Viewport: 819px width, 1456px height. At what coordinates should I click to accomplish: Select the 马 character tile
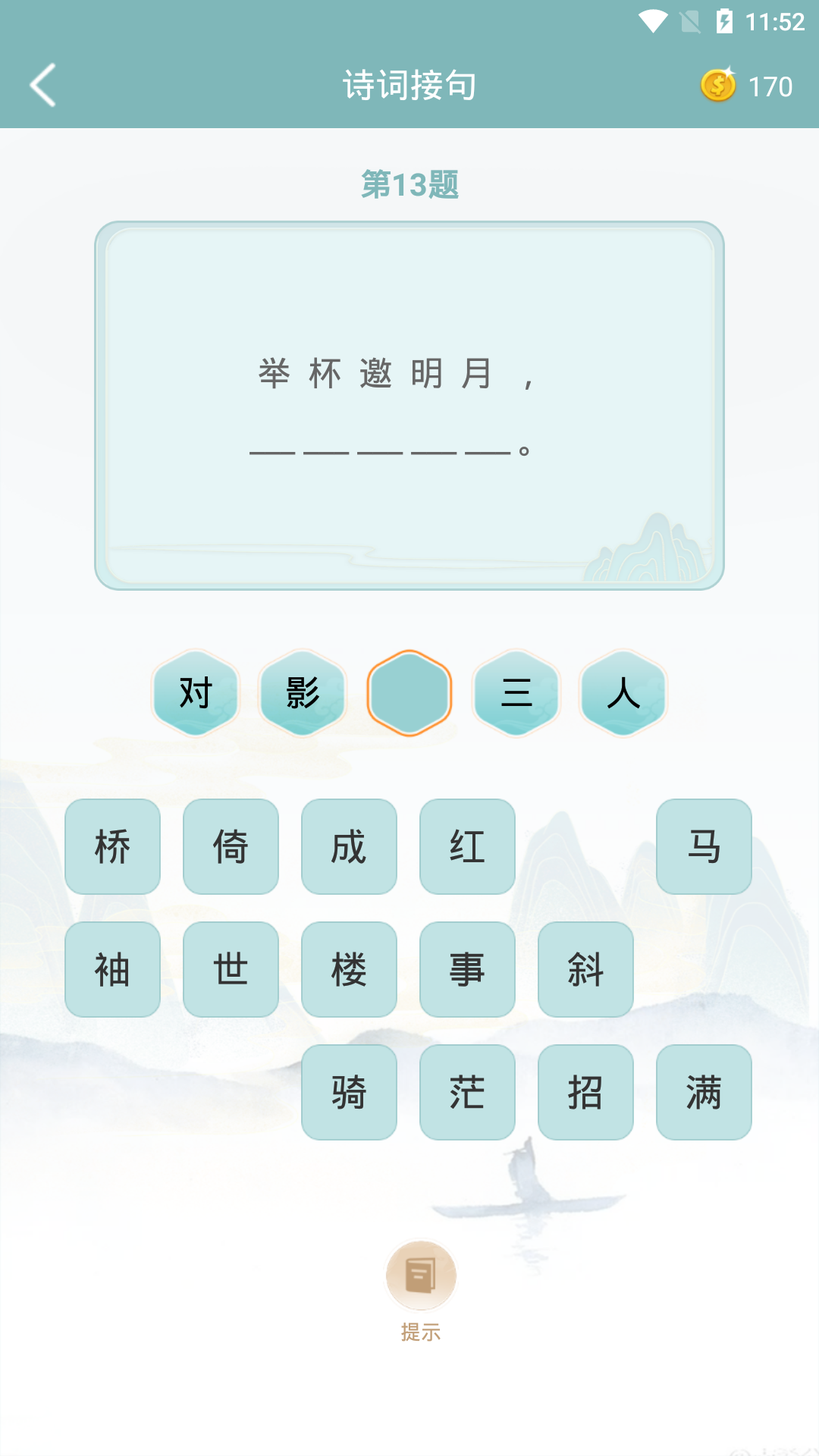coord(704,846)
